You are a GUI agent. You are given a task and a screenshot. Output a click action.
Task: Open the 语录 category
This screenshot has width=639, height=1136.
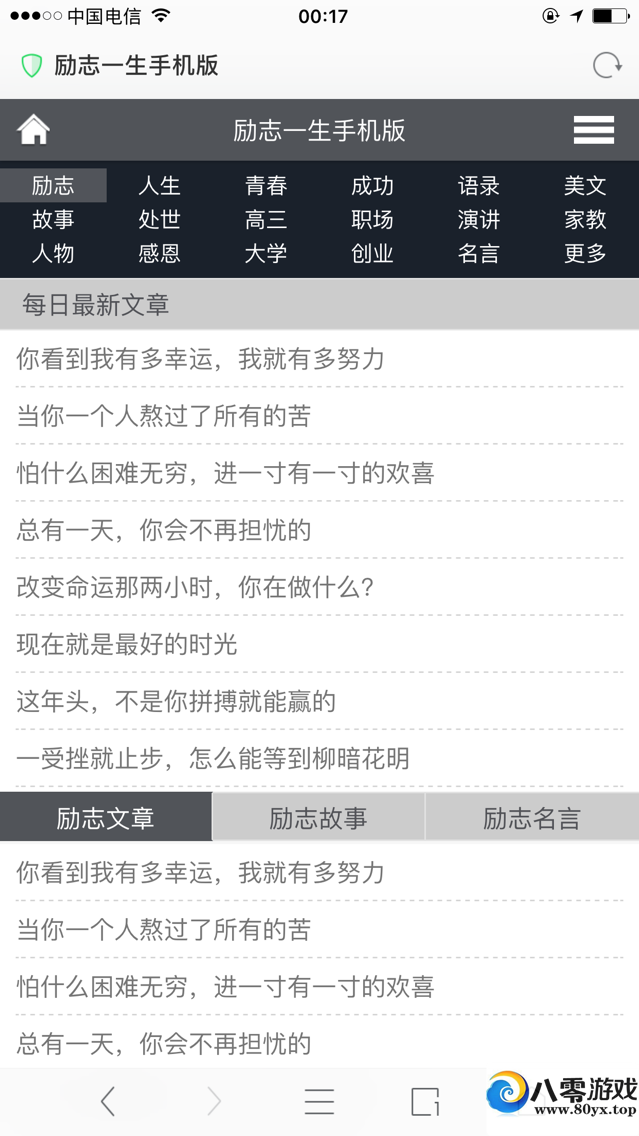pyautogui.click(x=478, y=186)
